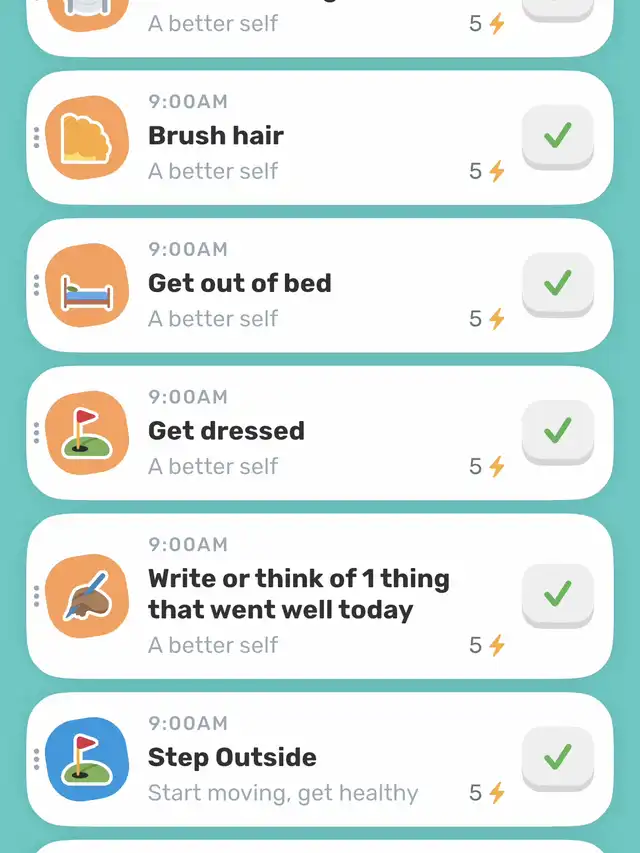This screenshot has width=640, height=853.
Task: Check off the Brush hair habit
Action: coord(557,135)
